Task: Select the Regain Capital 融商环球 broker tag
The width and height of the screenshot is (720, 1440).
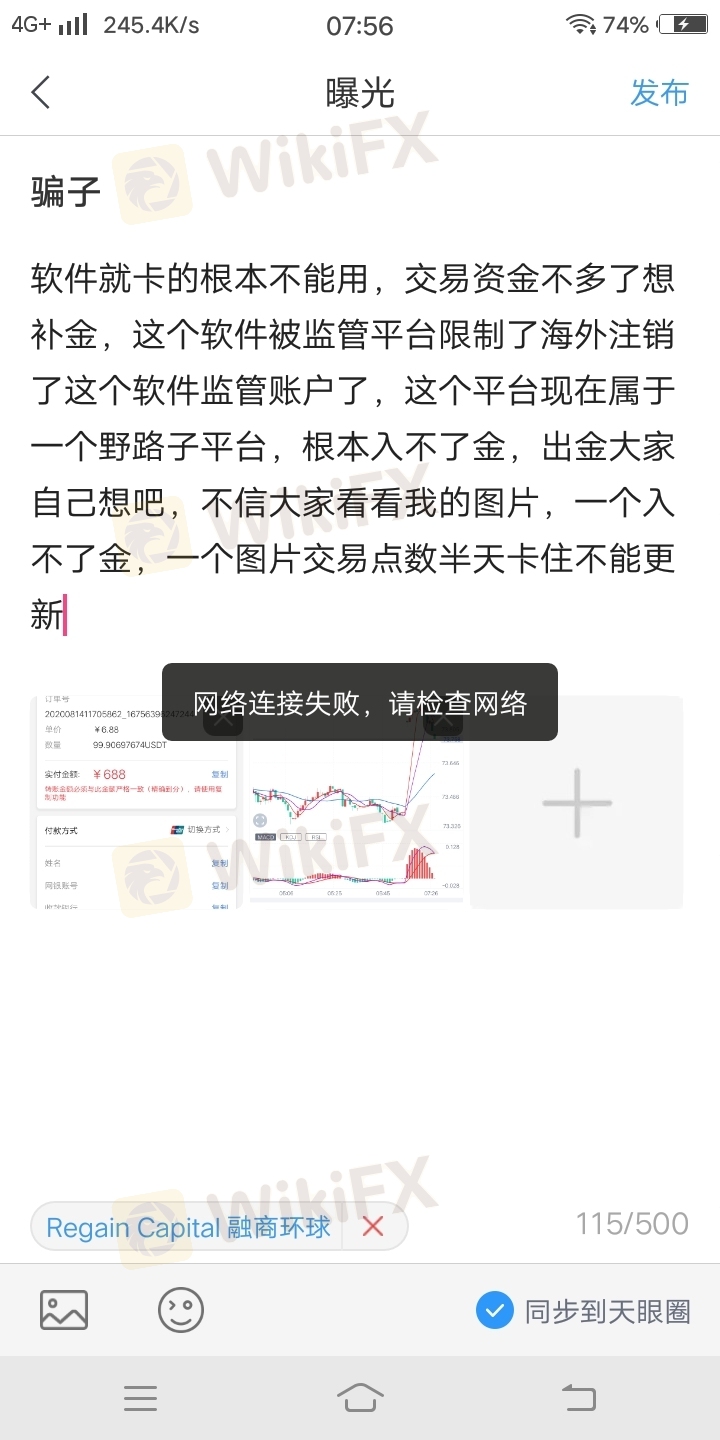Action: pos(188,1226)
